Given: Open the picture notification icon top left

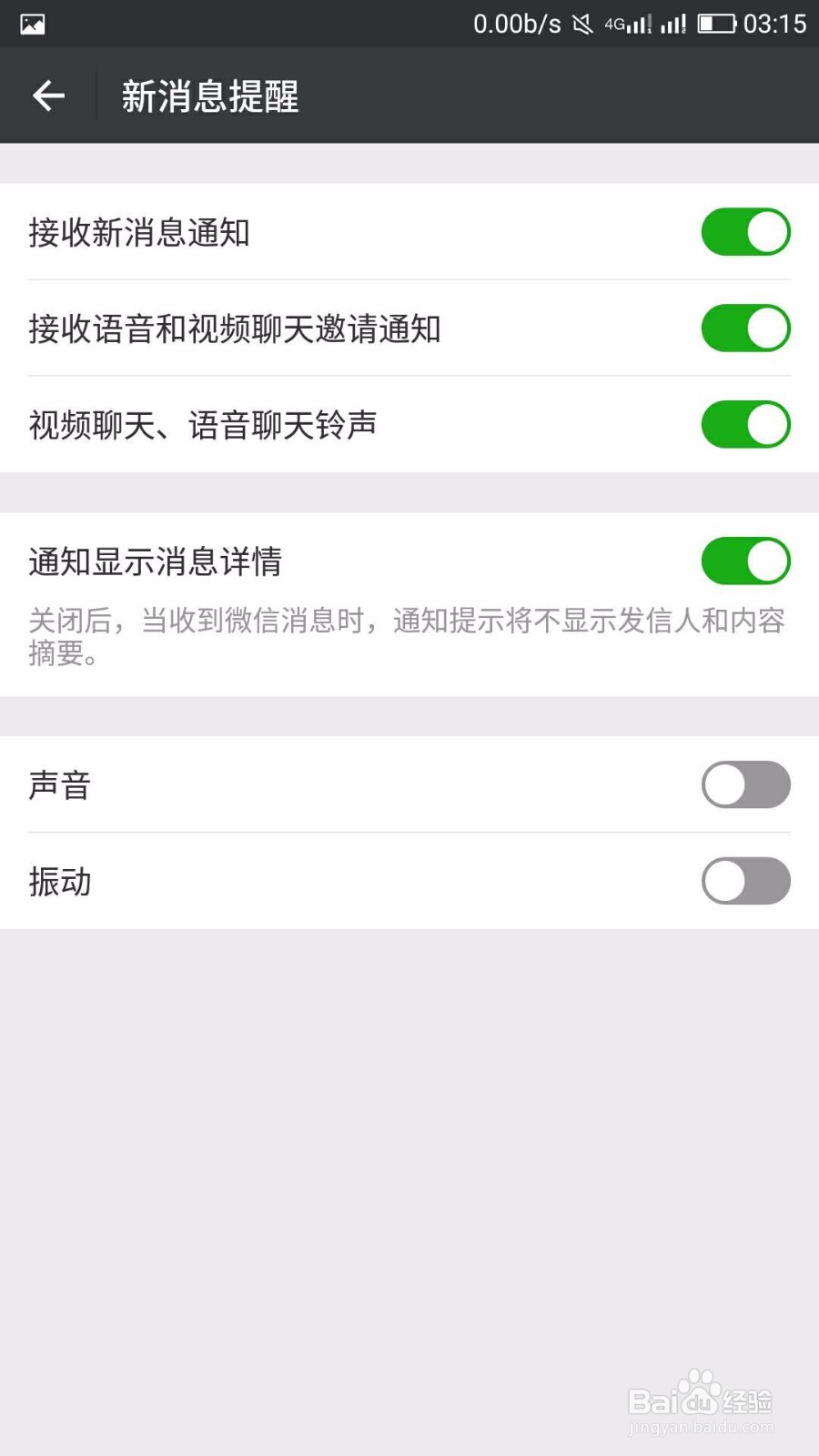Looking at the screenshot, I should [32, 24].
